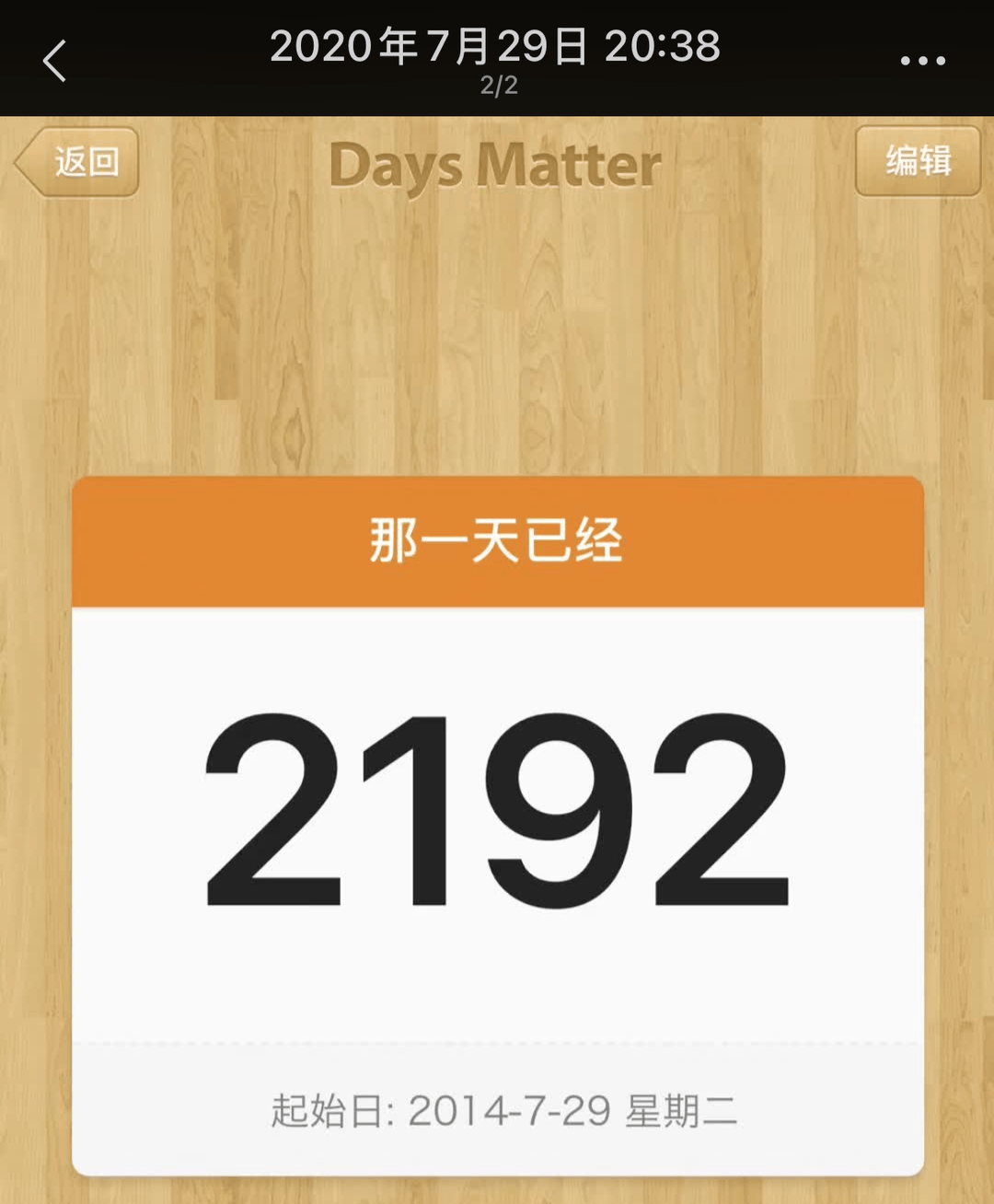Open the three-dot overflow menu
The image size is (994, 1204).
pyautogui.click(x=922, y=61)
